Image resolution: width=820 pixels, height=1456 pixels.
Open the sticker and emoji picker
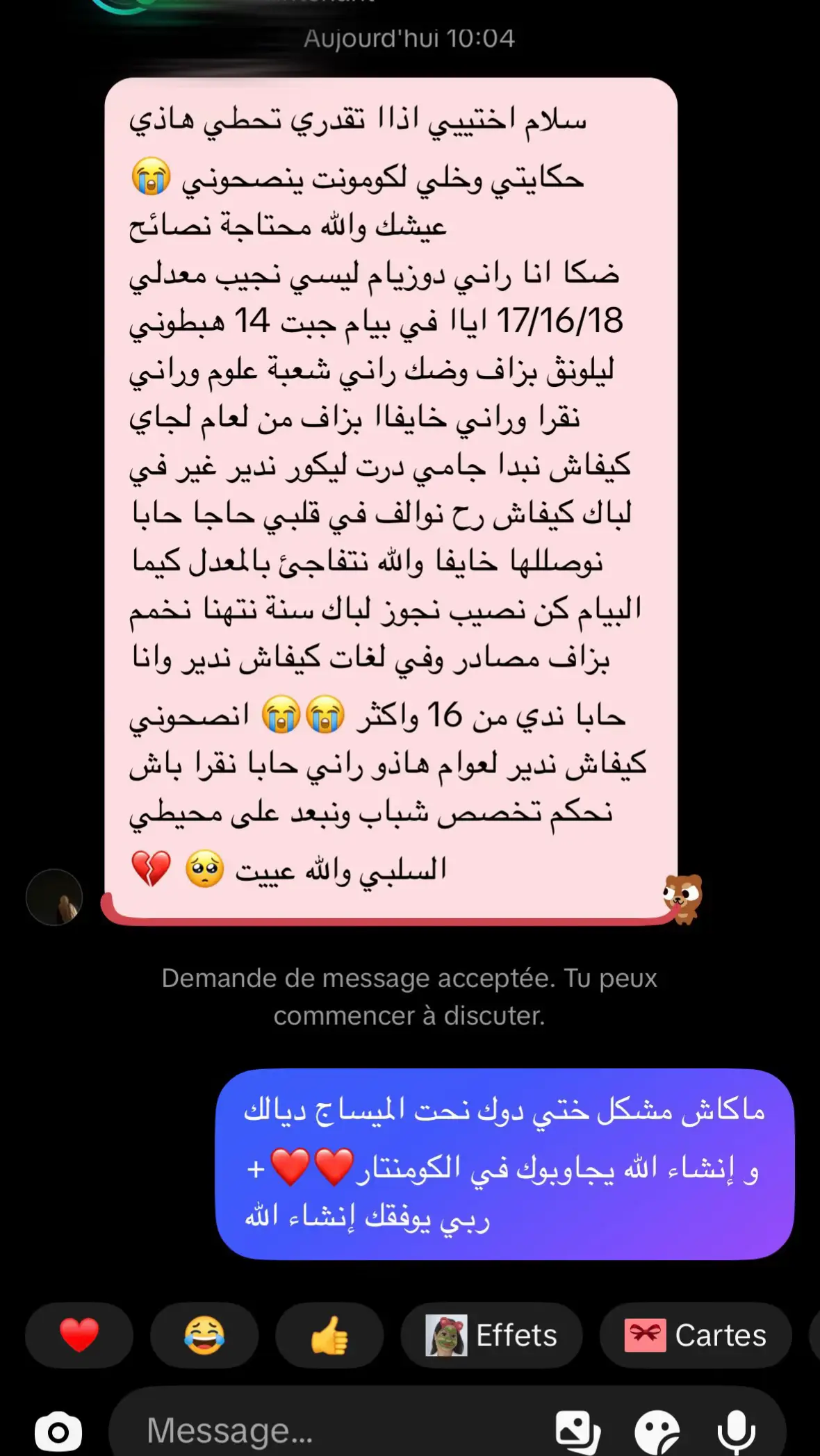pos(657,1432)
